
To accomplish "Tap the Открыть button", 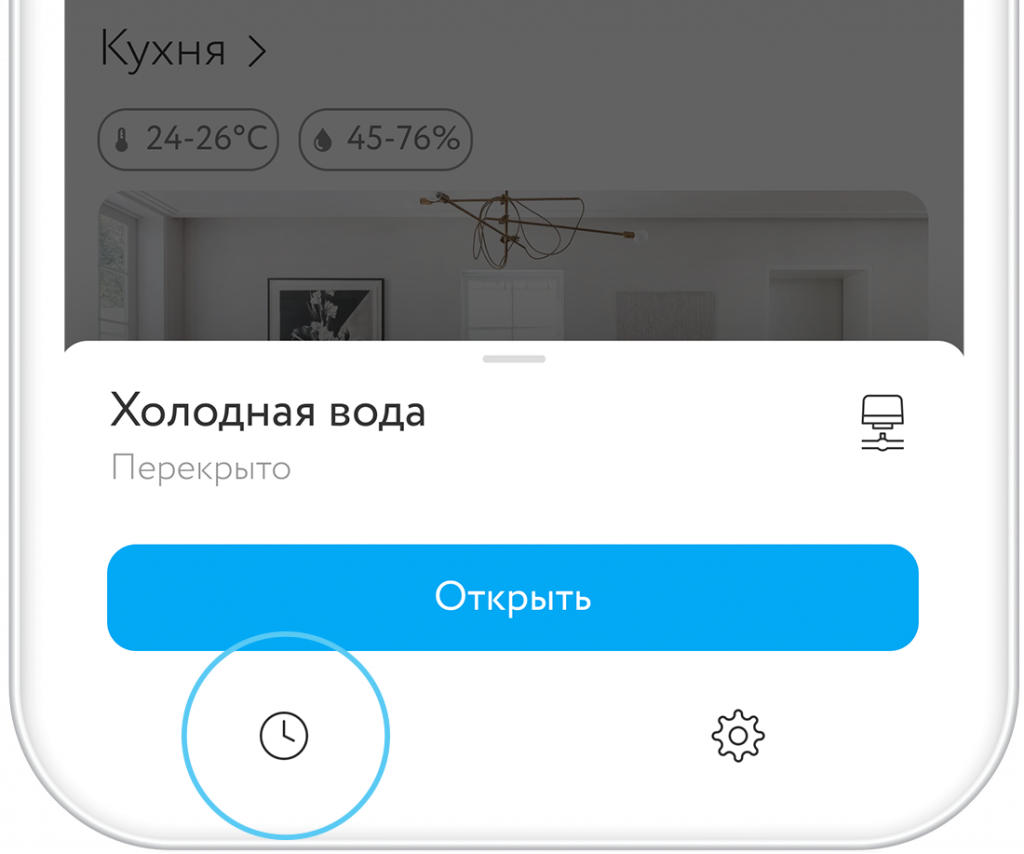I will tap(512, 597).
